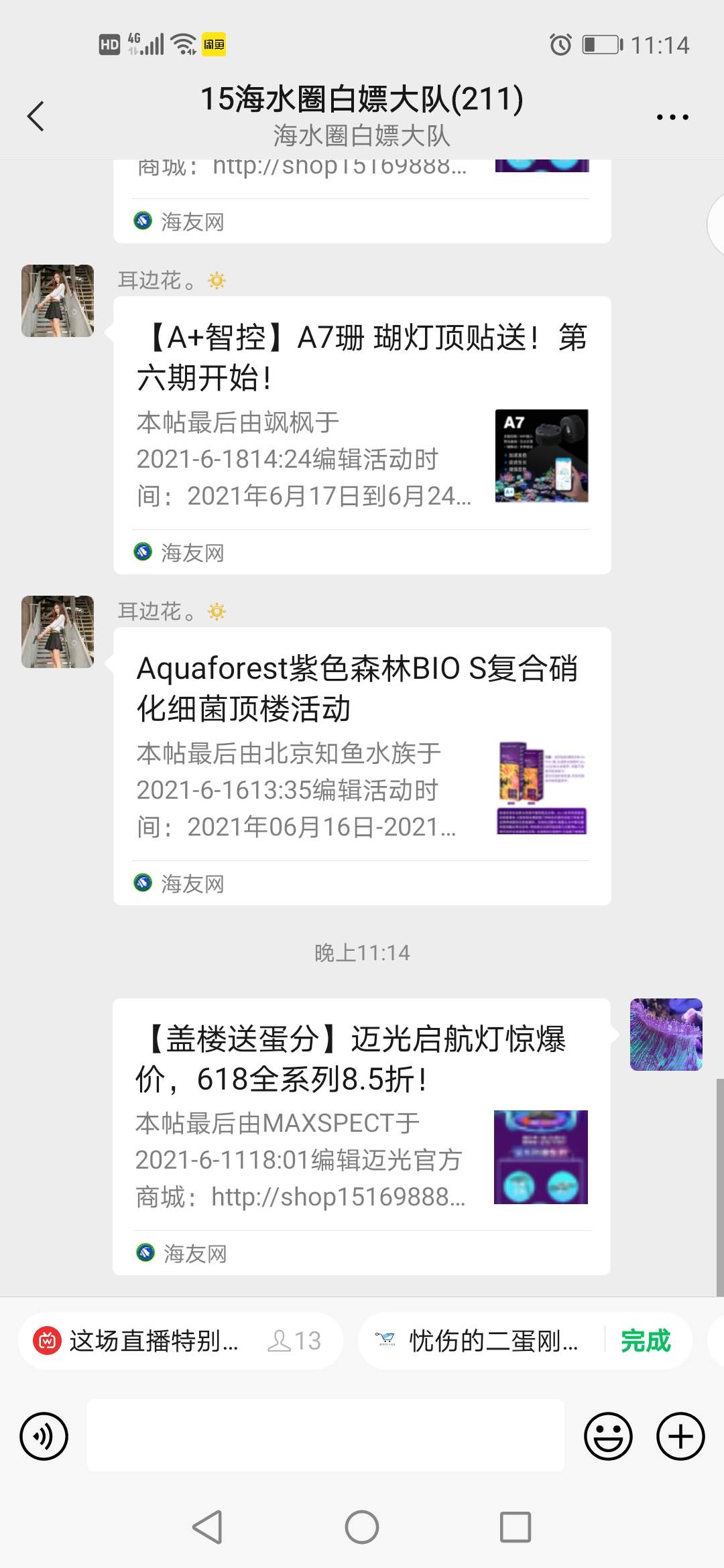Viewport: 724px width, 1568px height.
Task: Focus the message text field
Action: click(x=326, y=1435)
